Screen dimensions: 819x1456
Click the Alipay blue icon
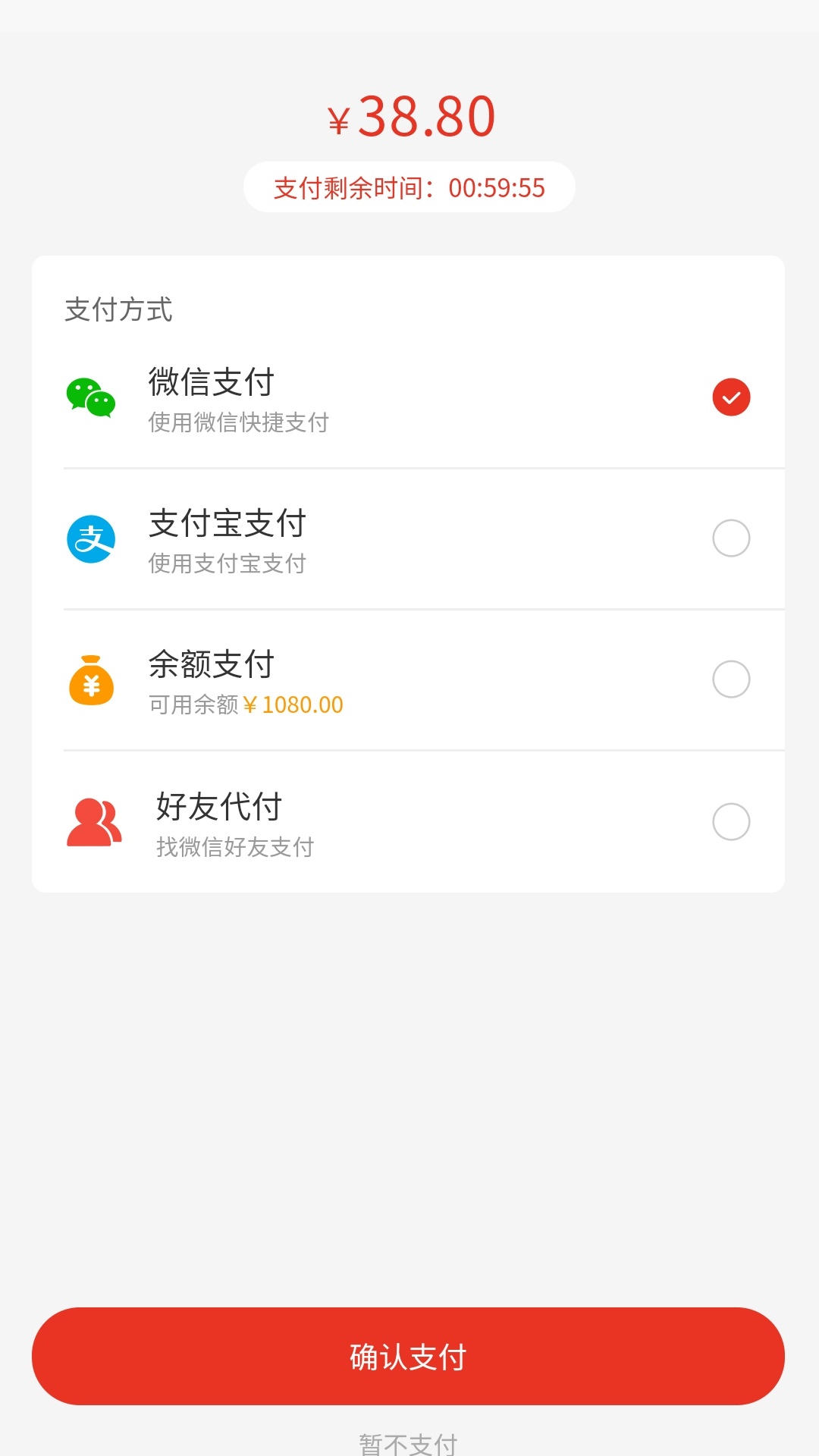[x=91, y=539]
